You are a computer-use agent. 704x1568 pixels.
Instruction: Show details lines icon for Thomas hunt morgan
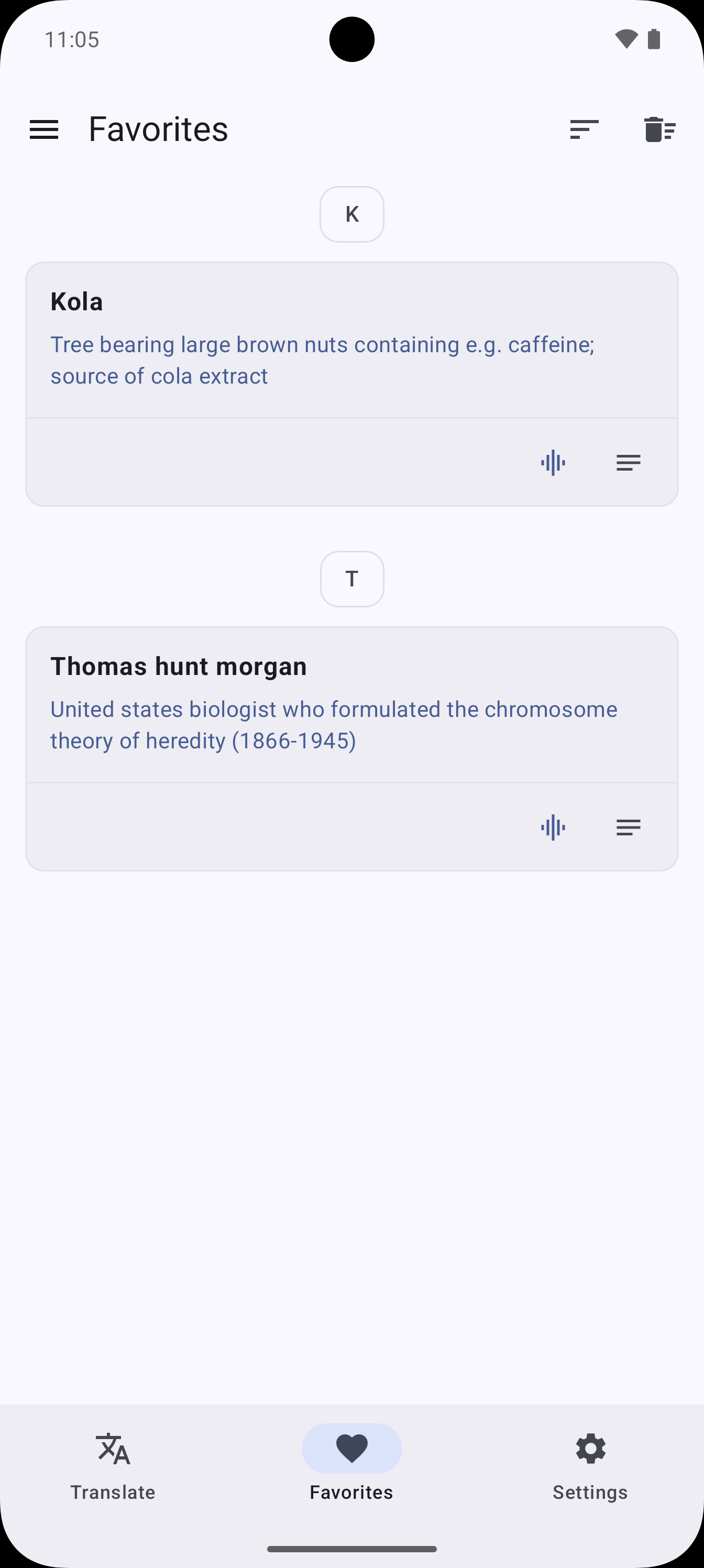click(x=628, y=827)
